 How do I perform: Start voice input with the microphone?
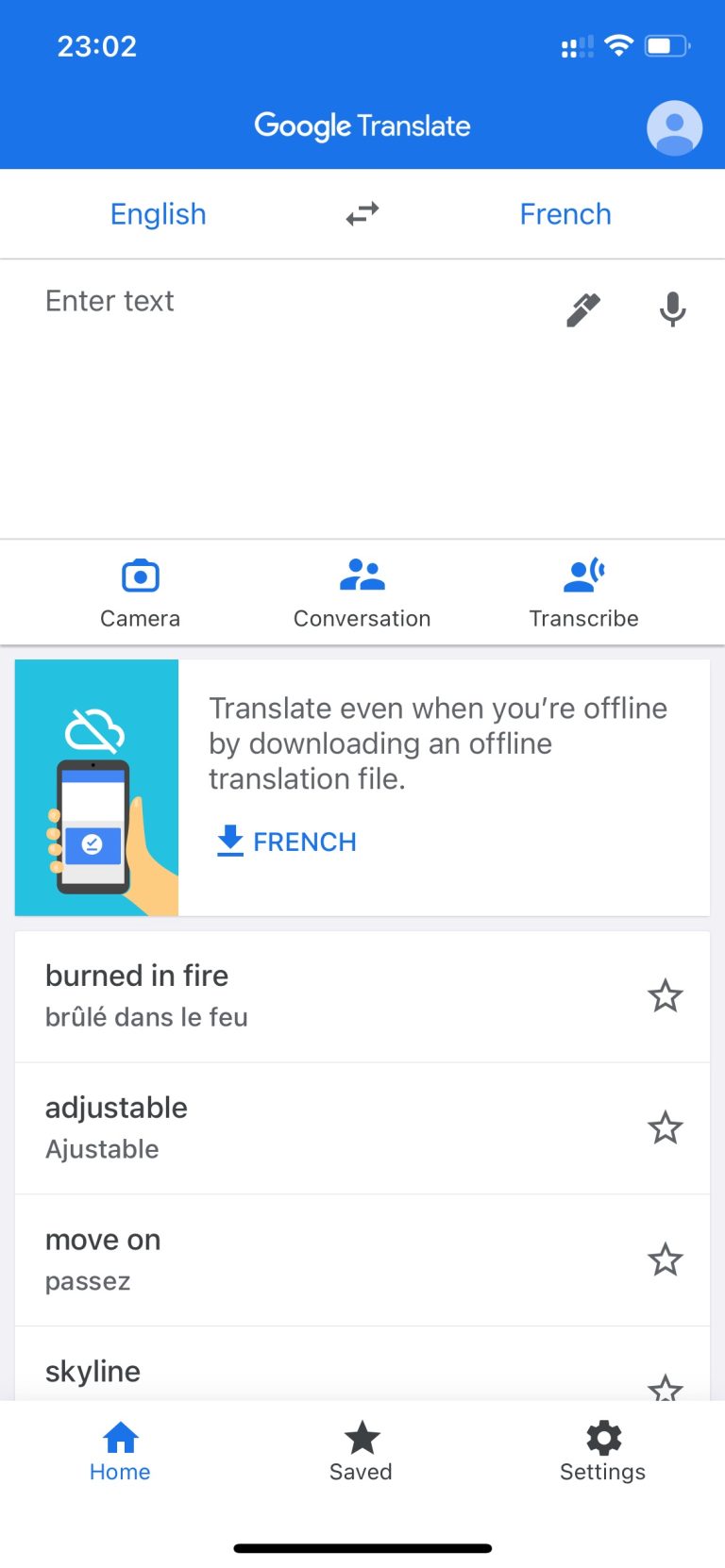coord(672,309)
